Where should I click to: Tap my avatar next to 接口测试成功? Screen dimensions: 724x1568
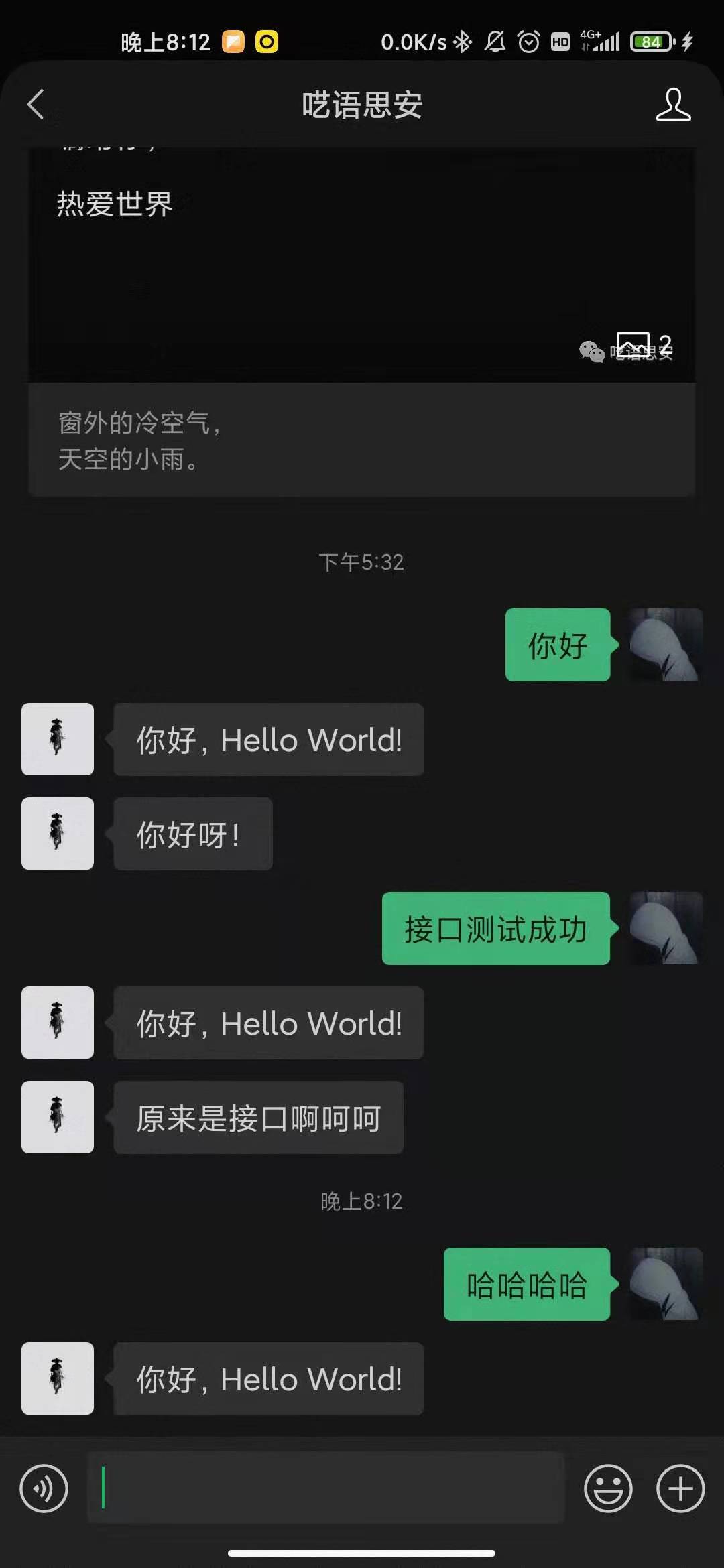click(666, 928)
